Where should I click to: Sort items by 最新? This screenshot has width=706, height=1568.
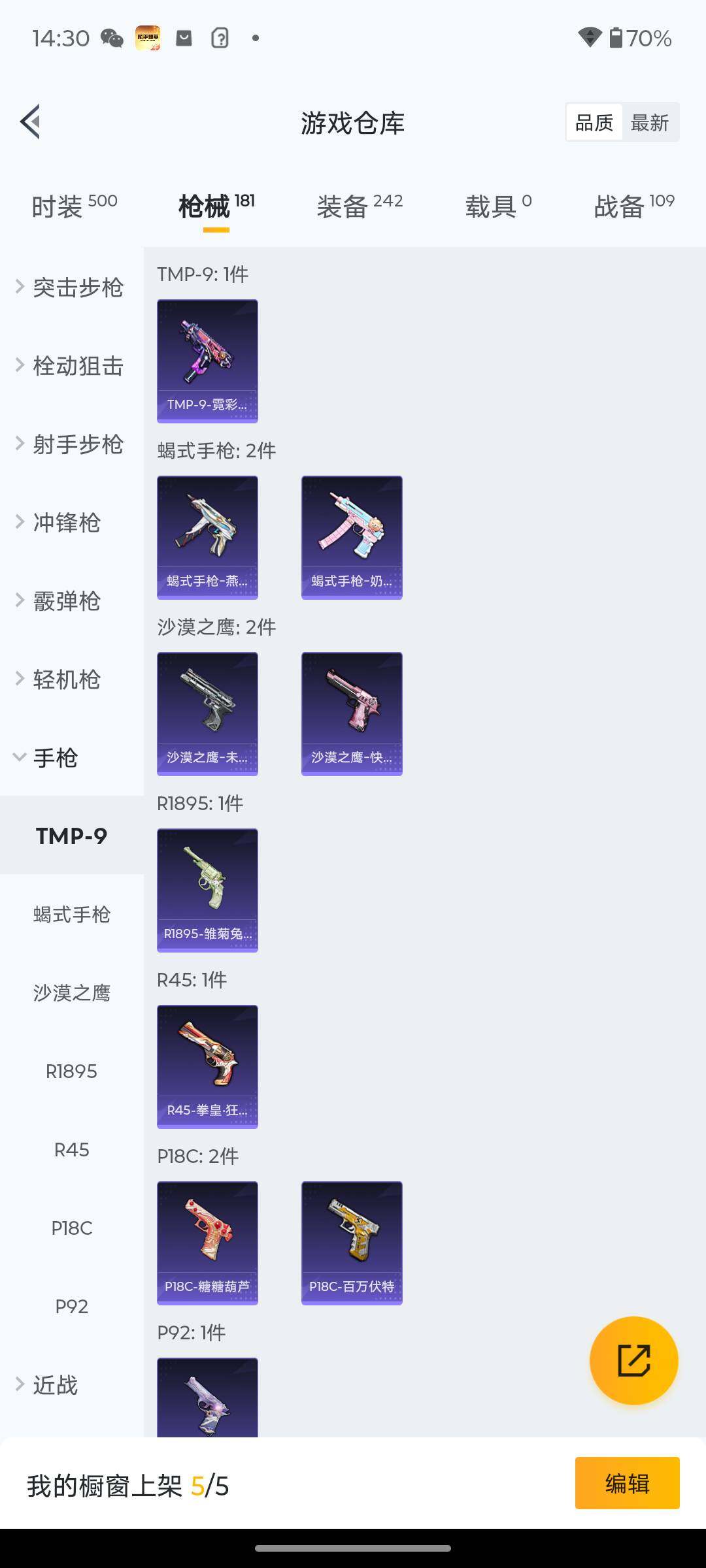649,122
